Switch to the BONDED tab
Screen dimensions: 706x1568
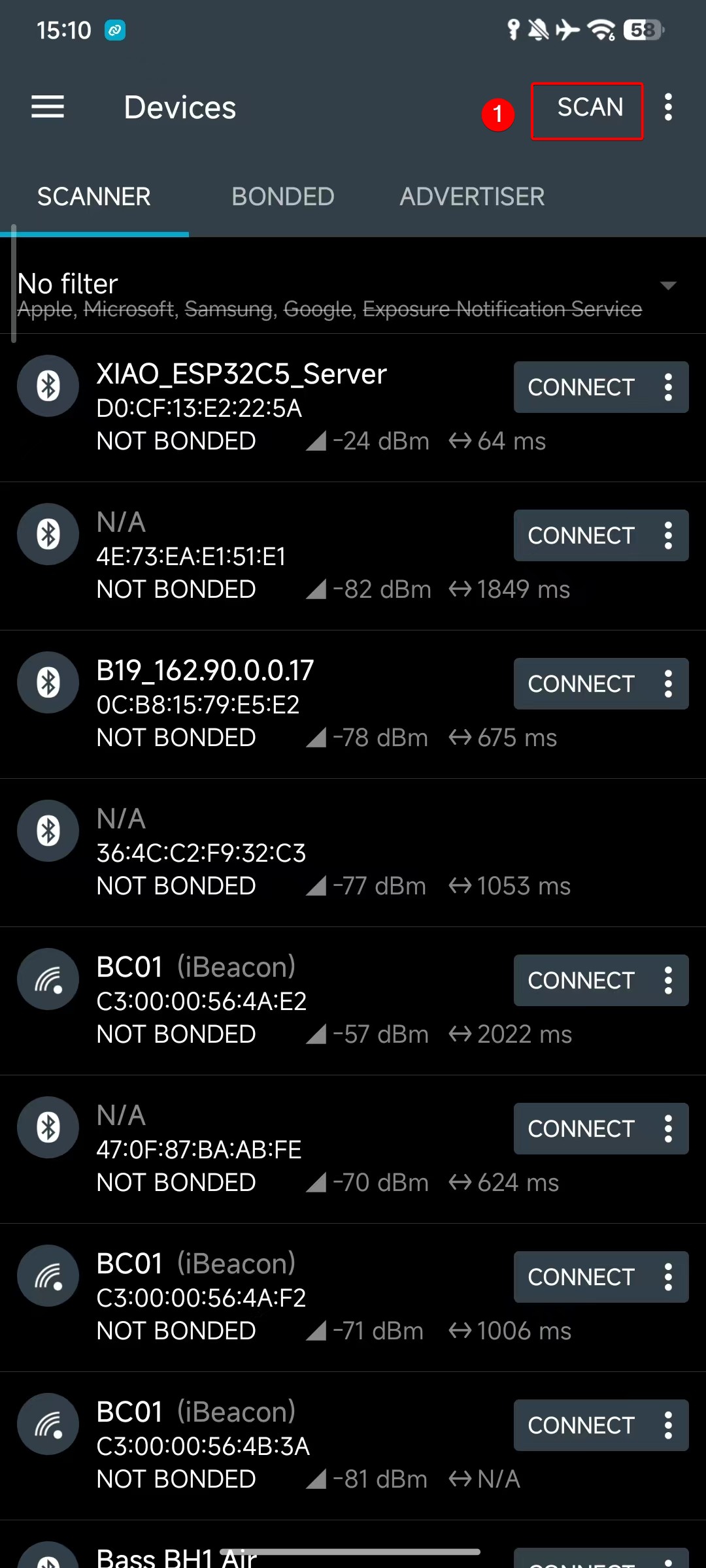[x=282, y=197]
